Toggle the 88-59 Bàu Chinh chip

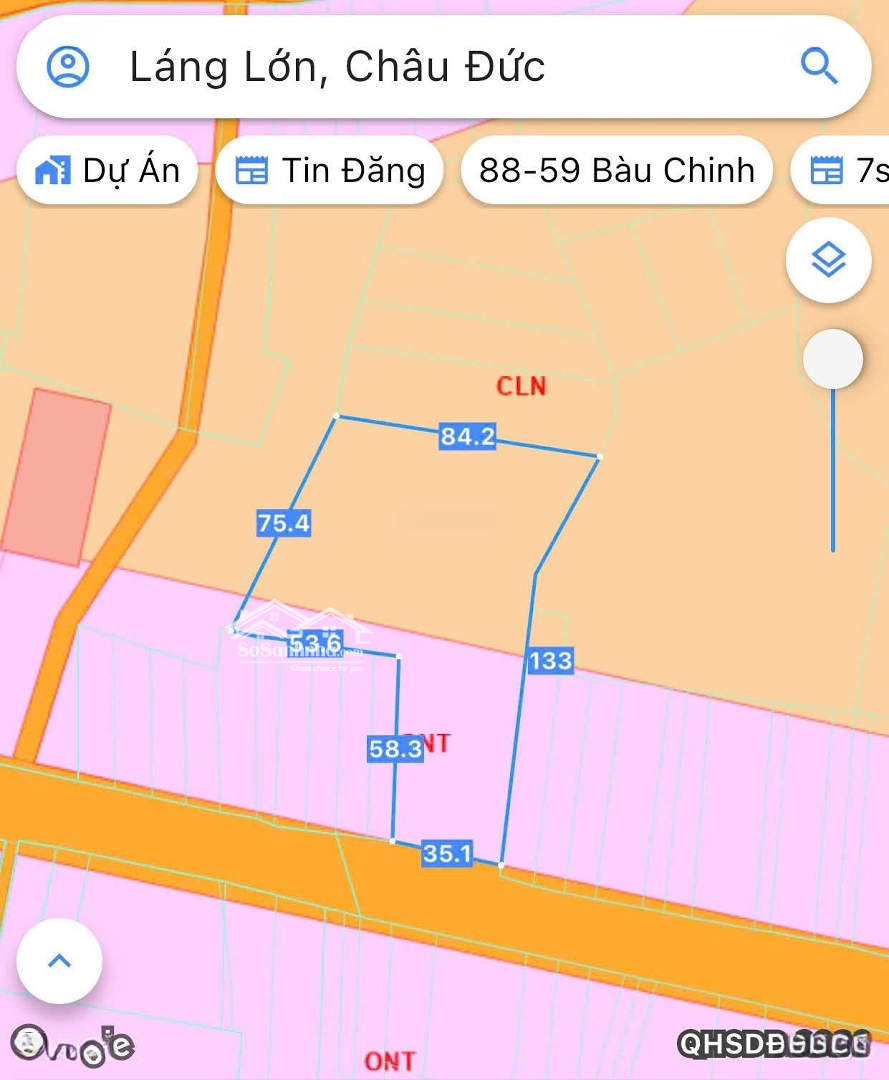coord(616,170)
